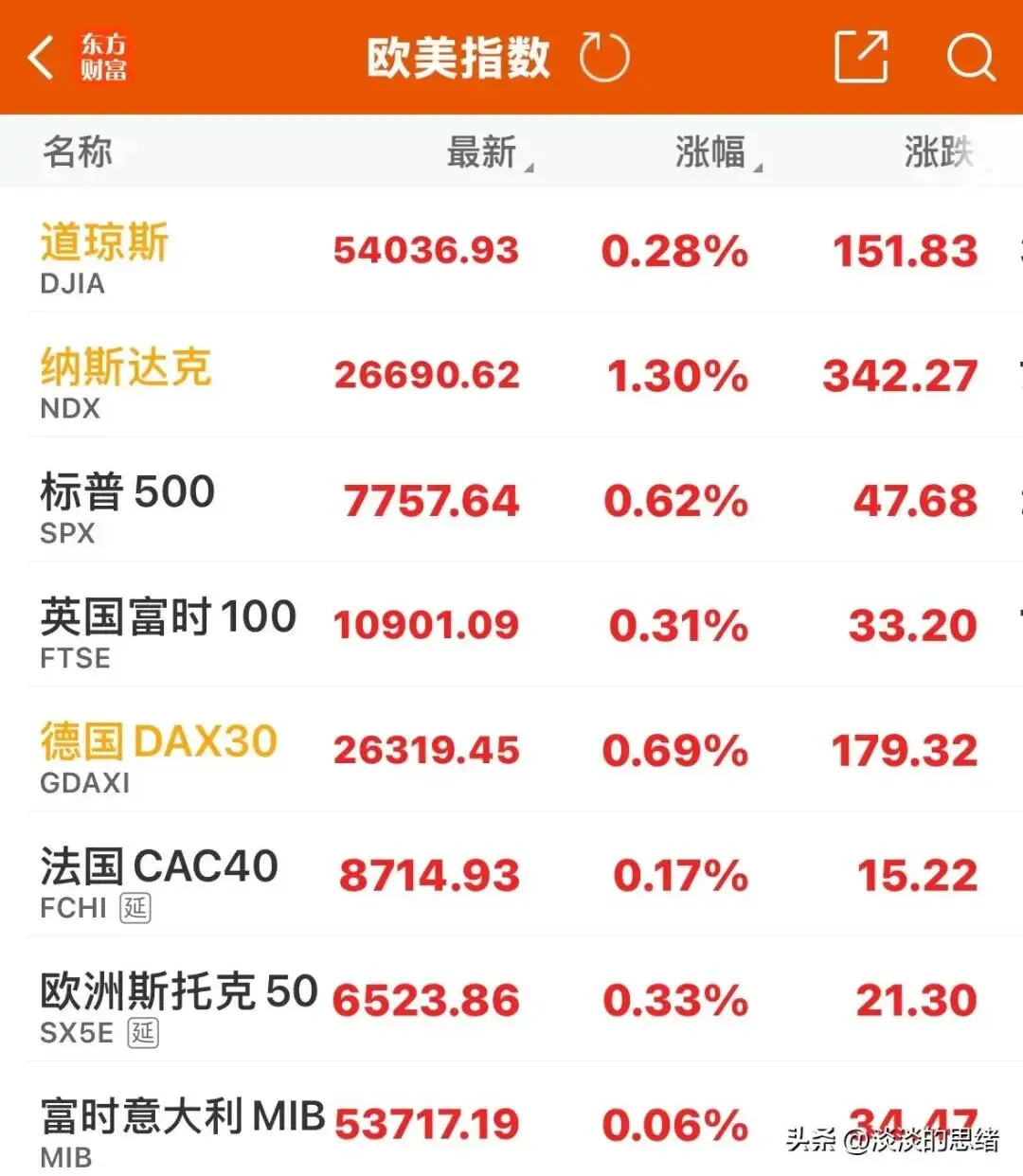This screenshot has width=1023, height=1176.
Task: Sort by 涨幅 column
Action: (717, 151)
